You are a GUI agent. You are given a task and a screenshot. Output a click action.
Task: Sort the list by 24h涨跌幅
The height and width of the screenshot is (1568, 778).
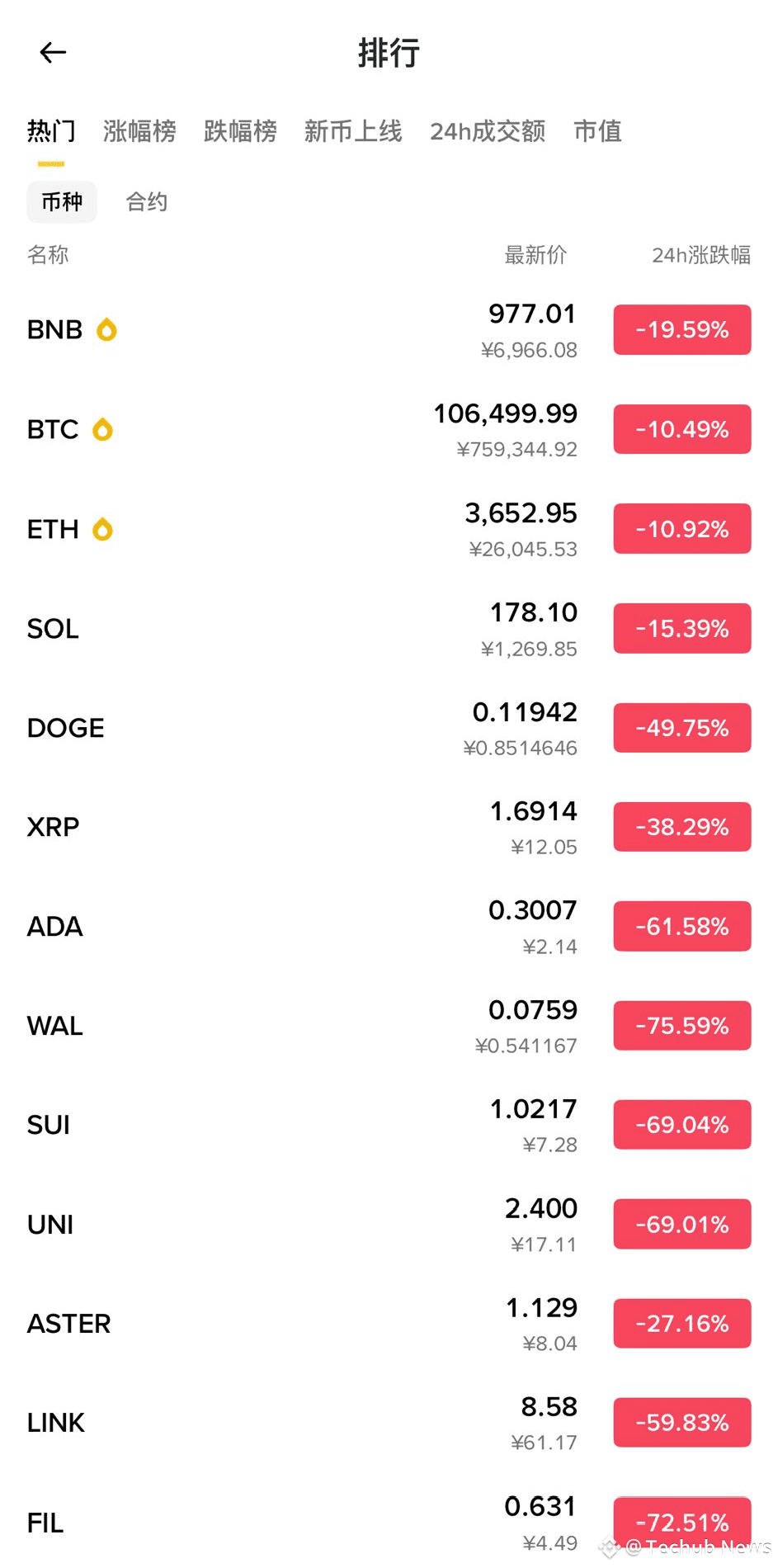coord(700,255)
